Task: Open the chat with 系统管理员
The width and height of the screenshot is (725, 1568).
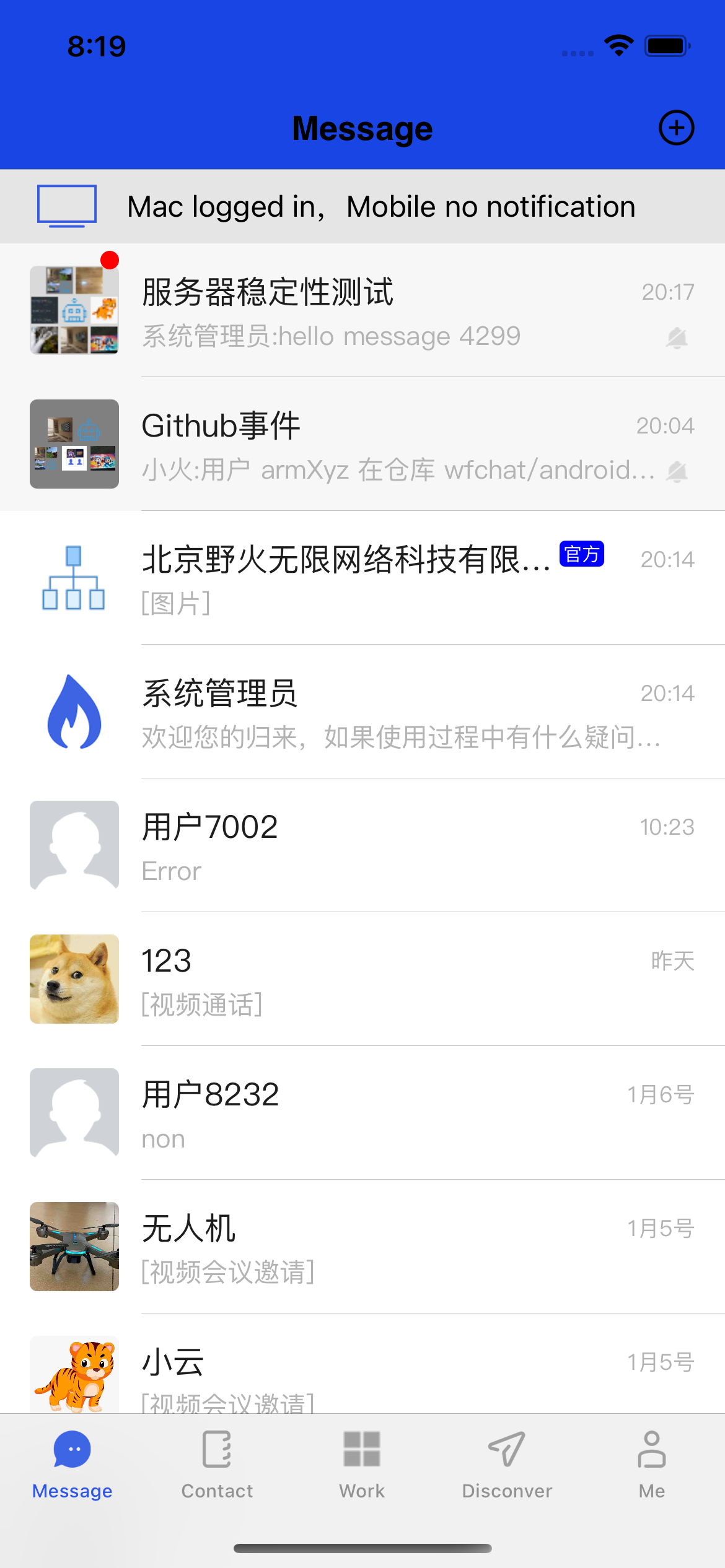Action: [x=362, y=712]
